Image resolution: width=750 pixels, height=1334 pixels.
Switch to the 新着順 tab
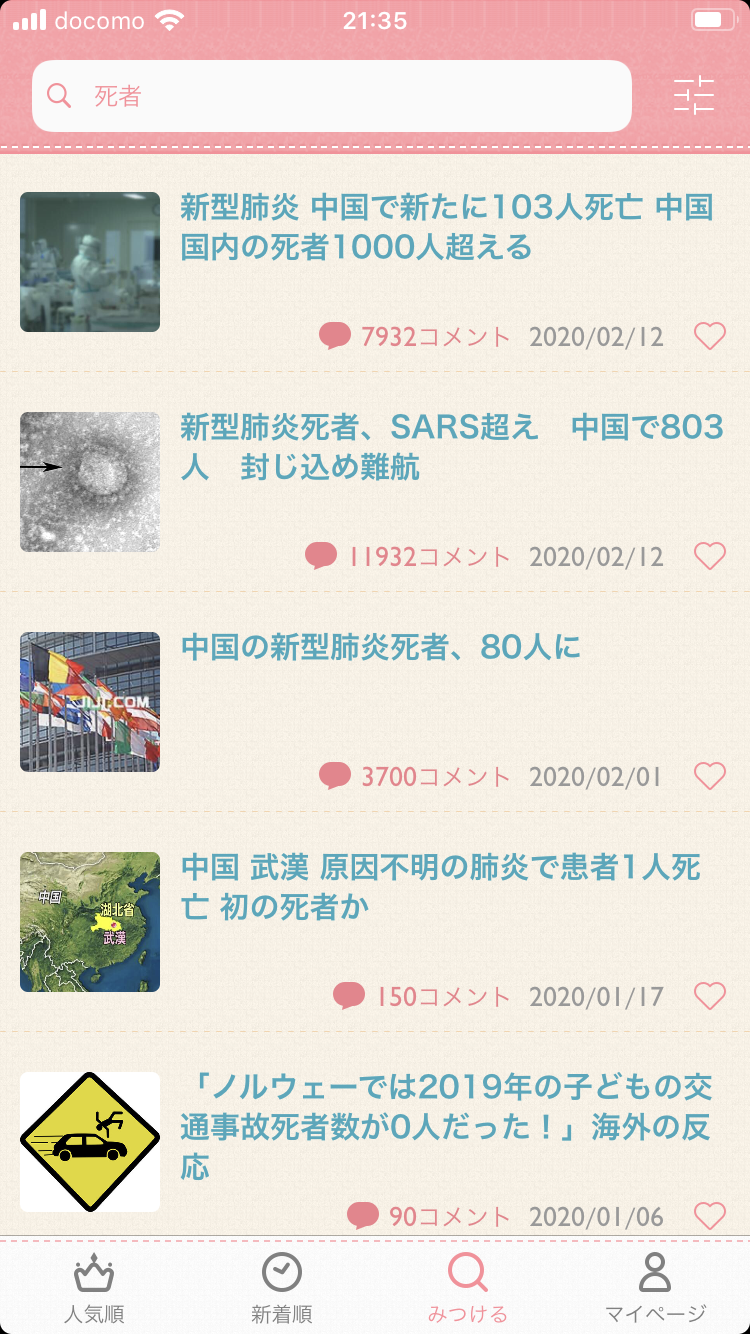tap(282, 1288)
